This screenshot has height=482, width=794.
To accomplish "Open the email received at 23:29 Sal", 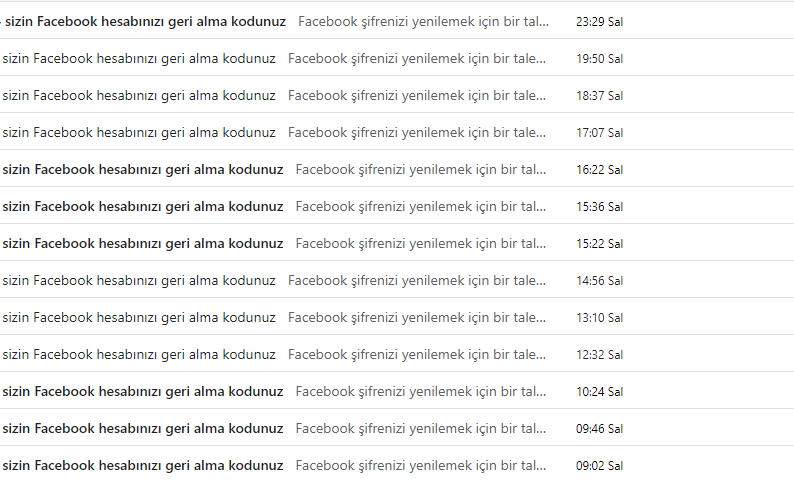I will [x=397, y=21].
